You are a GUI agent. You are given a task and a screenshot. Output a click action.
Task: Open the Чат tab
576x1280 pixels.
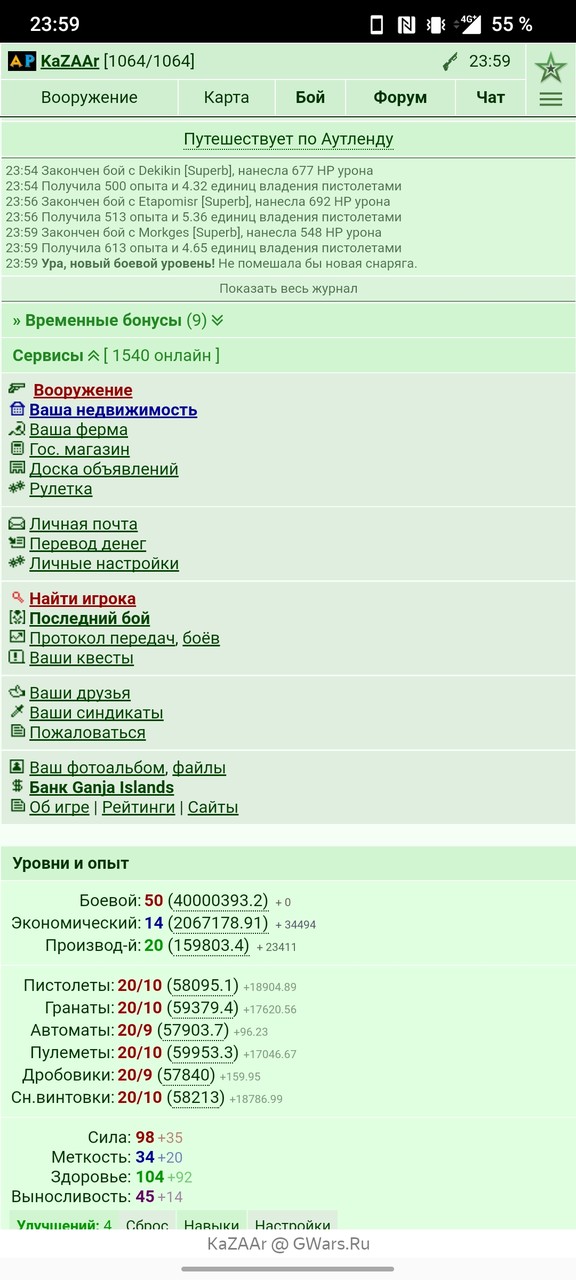[x=490, y=97]
